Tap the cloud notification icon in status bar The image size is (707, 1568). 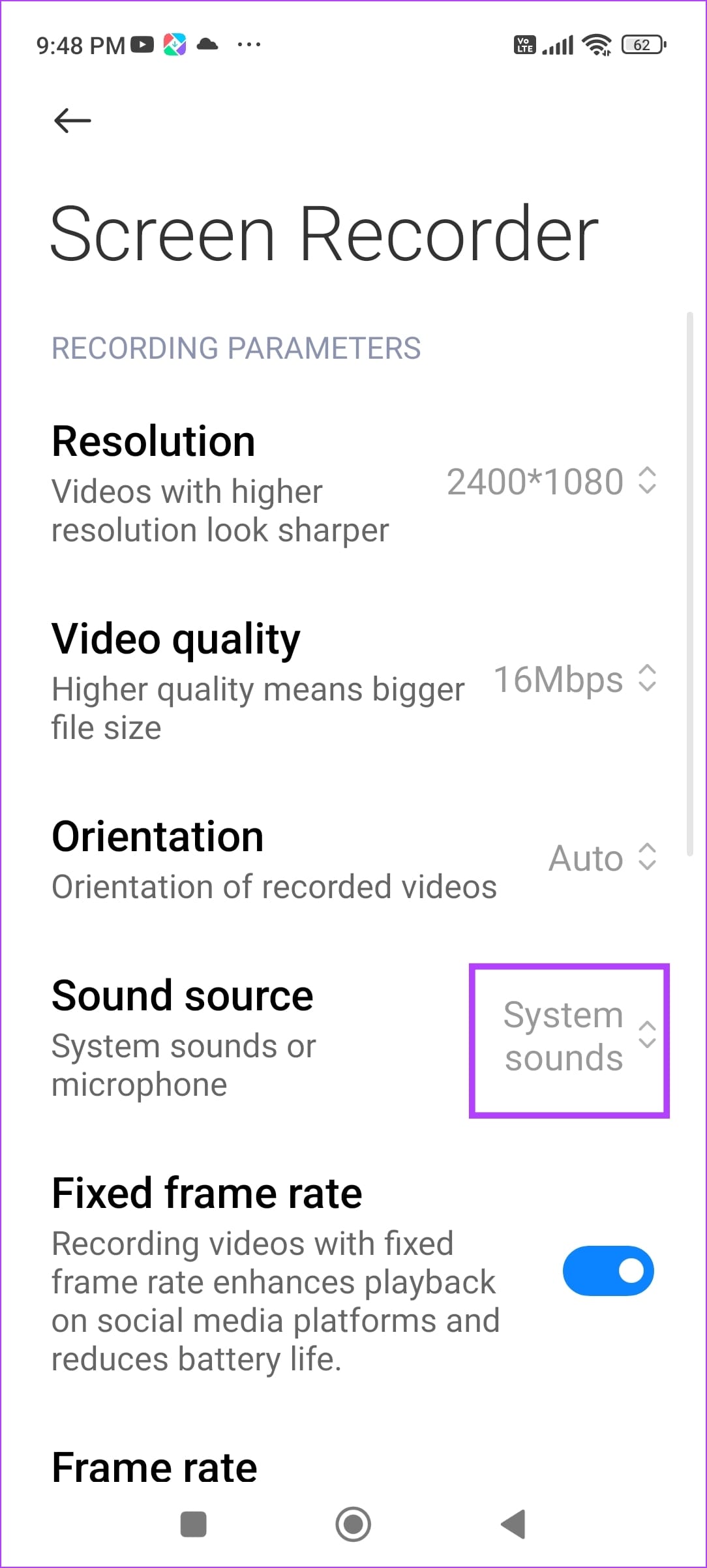coord(207,44)
